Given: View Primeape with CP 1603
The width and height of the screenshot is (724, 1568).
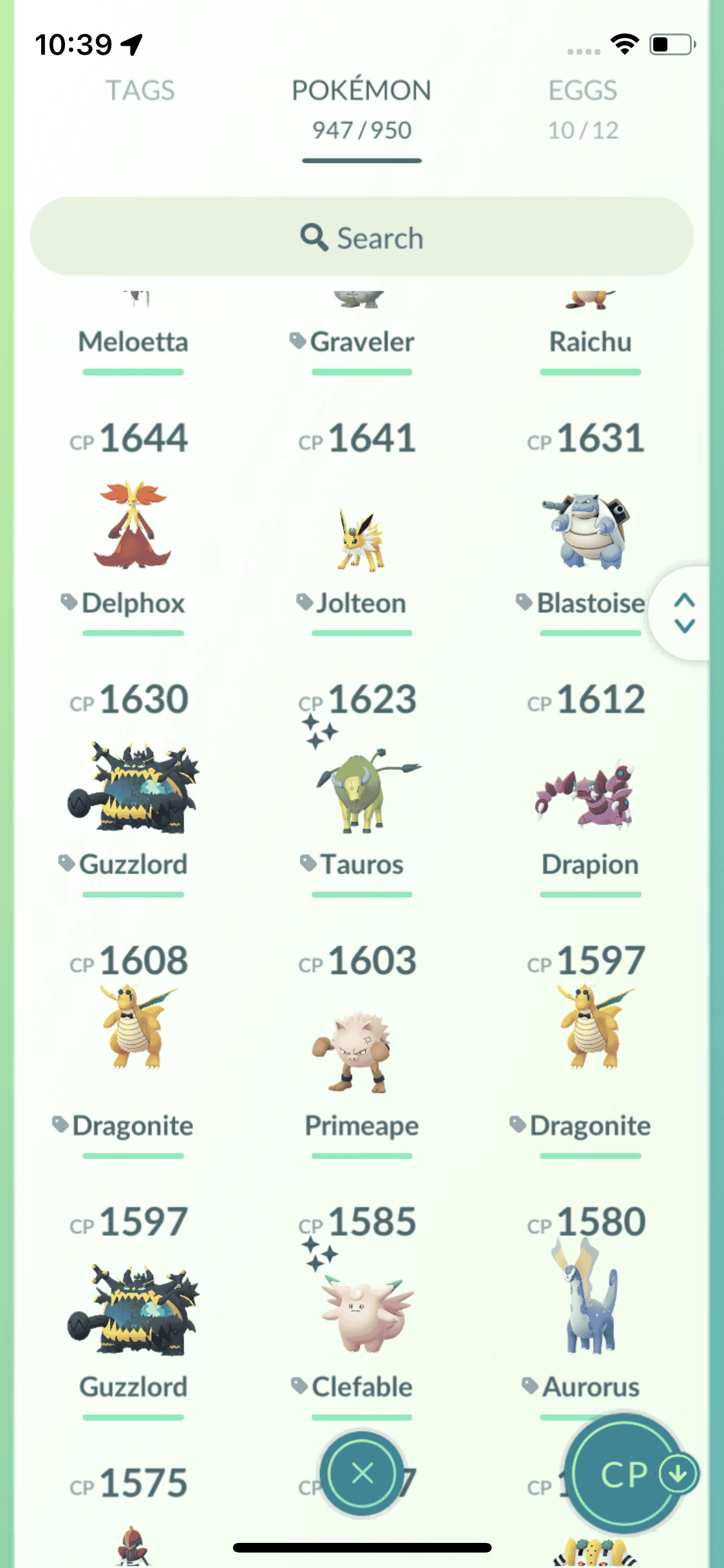Looking at the screenshot, I should pyautogui.click(x=362, y=1052).
